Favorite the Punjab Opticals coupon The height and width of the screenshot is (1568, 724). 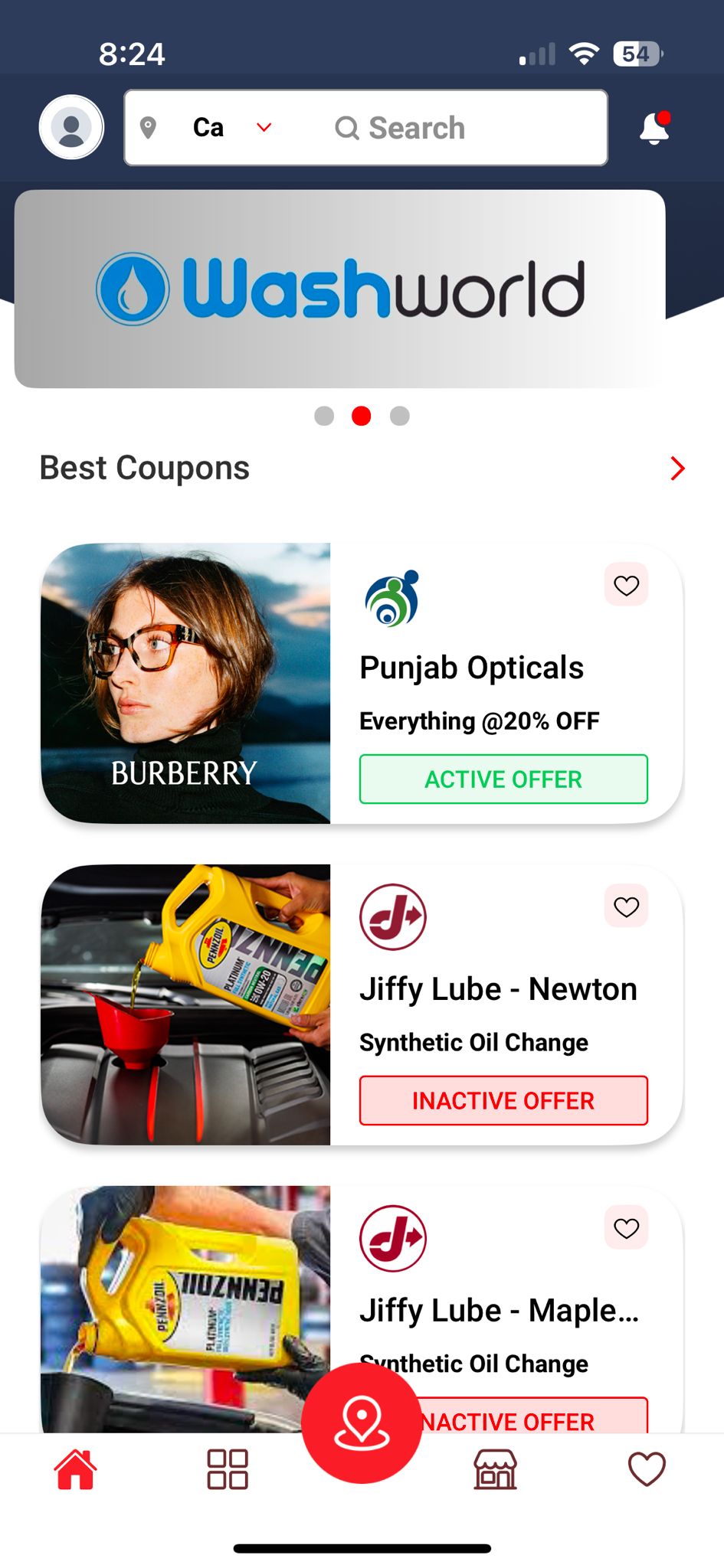(627, 585)
